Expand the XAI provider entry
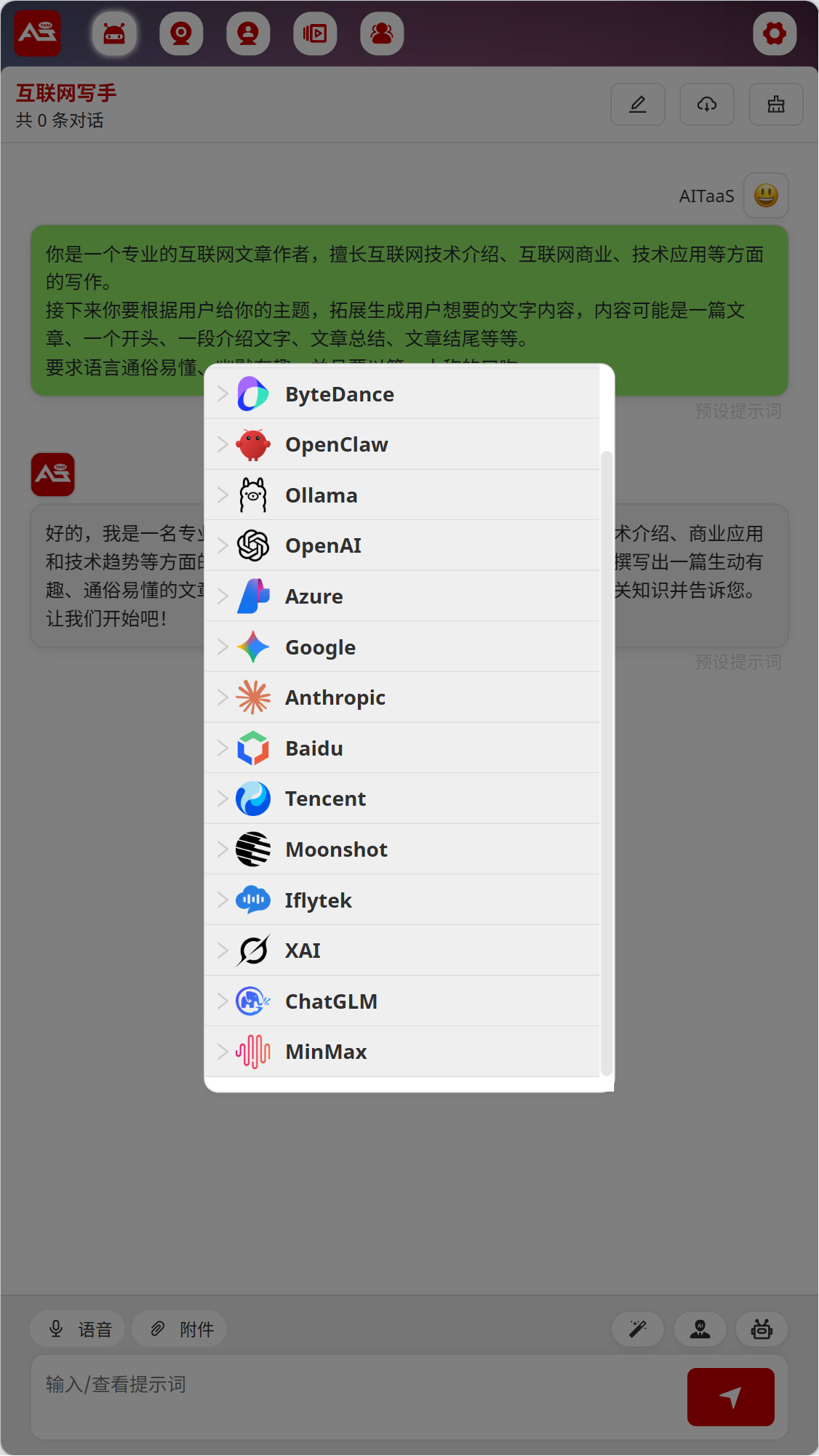Screen dimensions: 819x1456 click(x=402, y=951)
